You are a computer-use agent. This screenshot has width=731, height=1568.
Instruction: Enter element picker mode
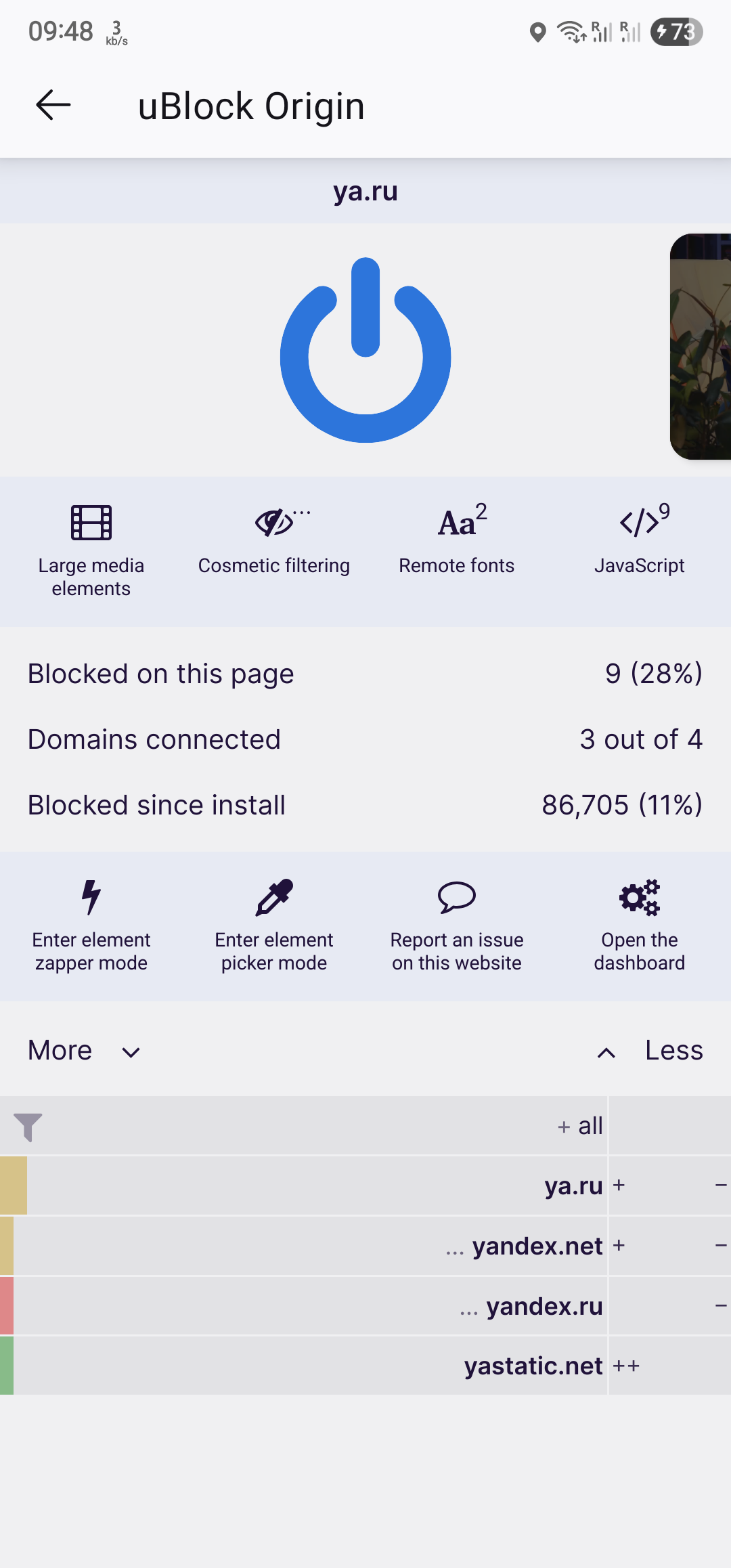274,925
